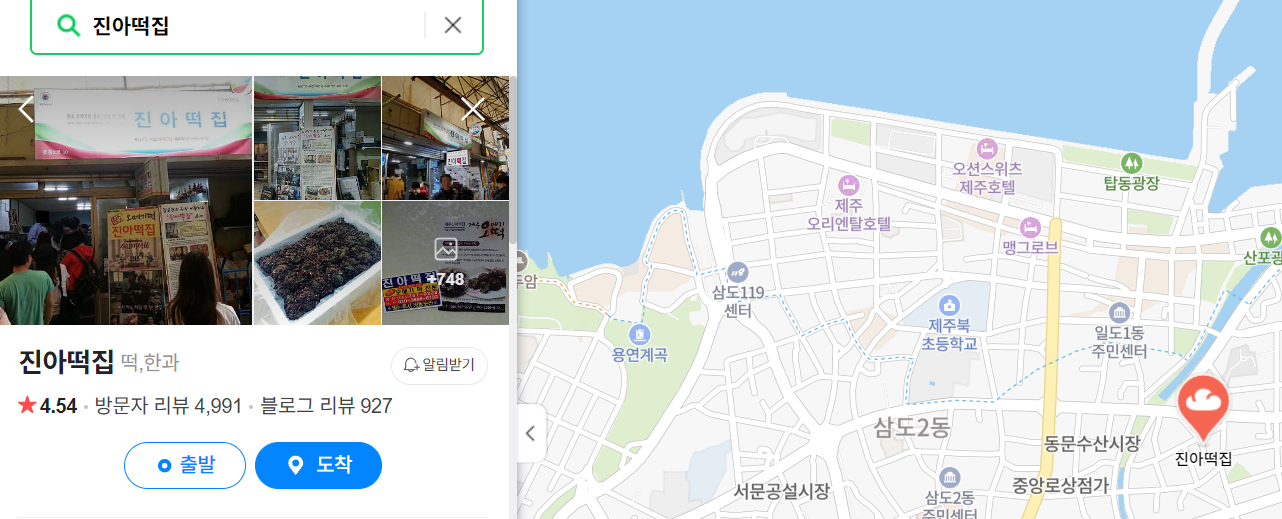Select 용연계곡 marker on the map
This screenshot has height=519, width=1282.
point(640,333)
